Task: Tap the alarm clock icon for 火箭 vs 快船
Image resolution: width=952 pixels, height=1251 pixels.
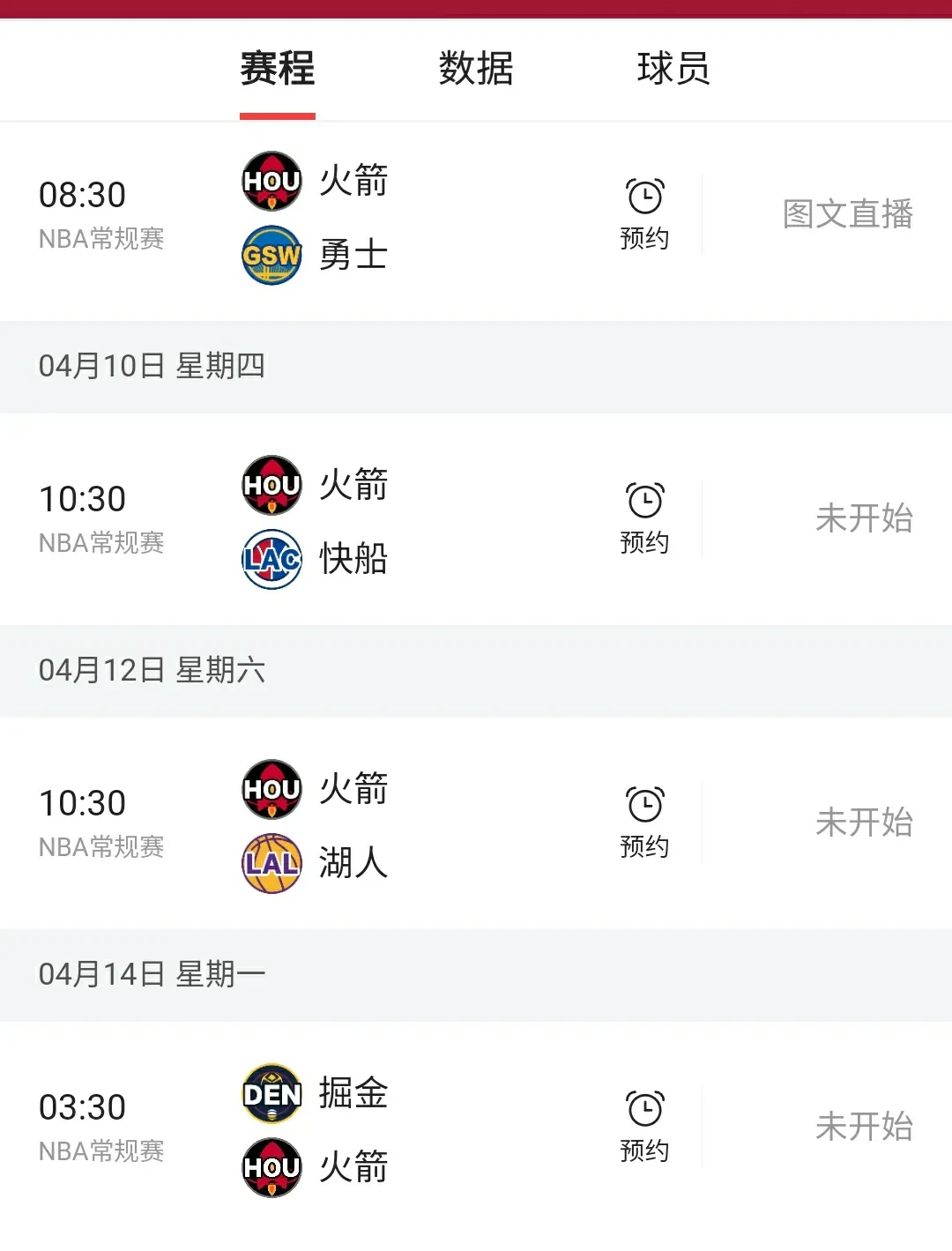Action: pyautogui.click(x=644, y=499)
